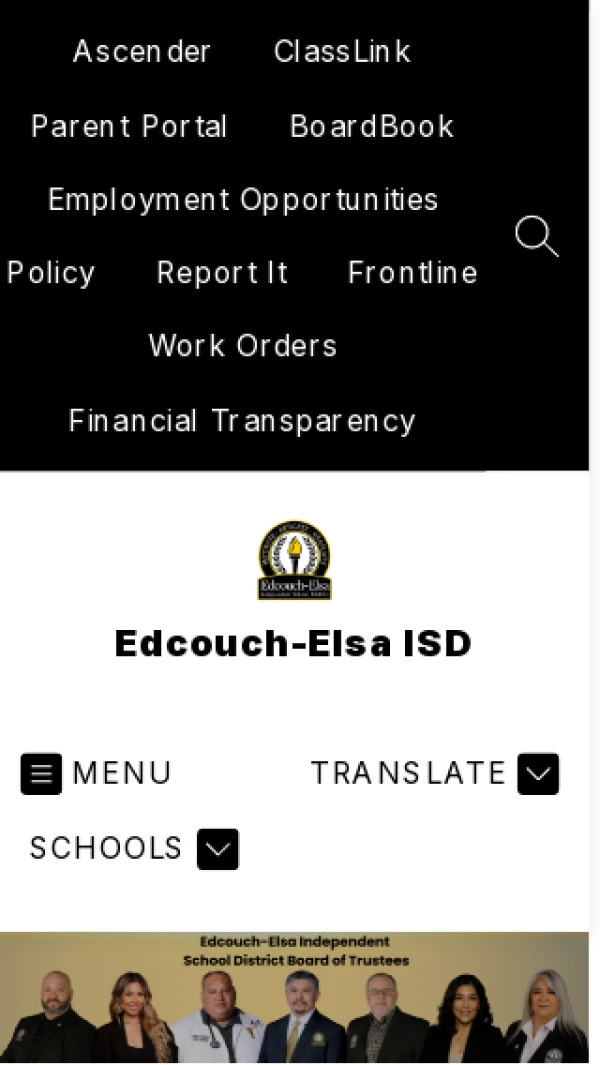
Task: View Financial Transparency page
Action: [242, 421]
